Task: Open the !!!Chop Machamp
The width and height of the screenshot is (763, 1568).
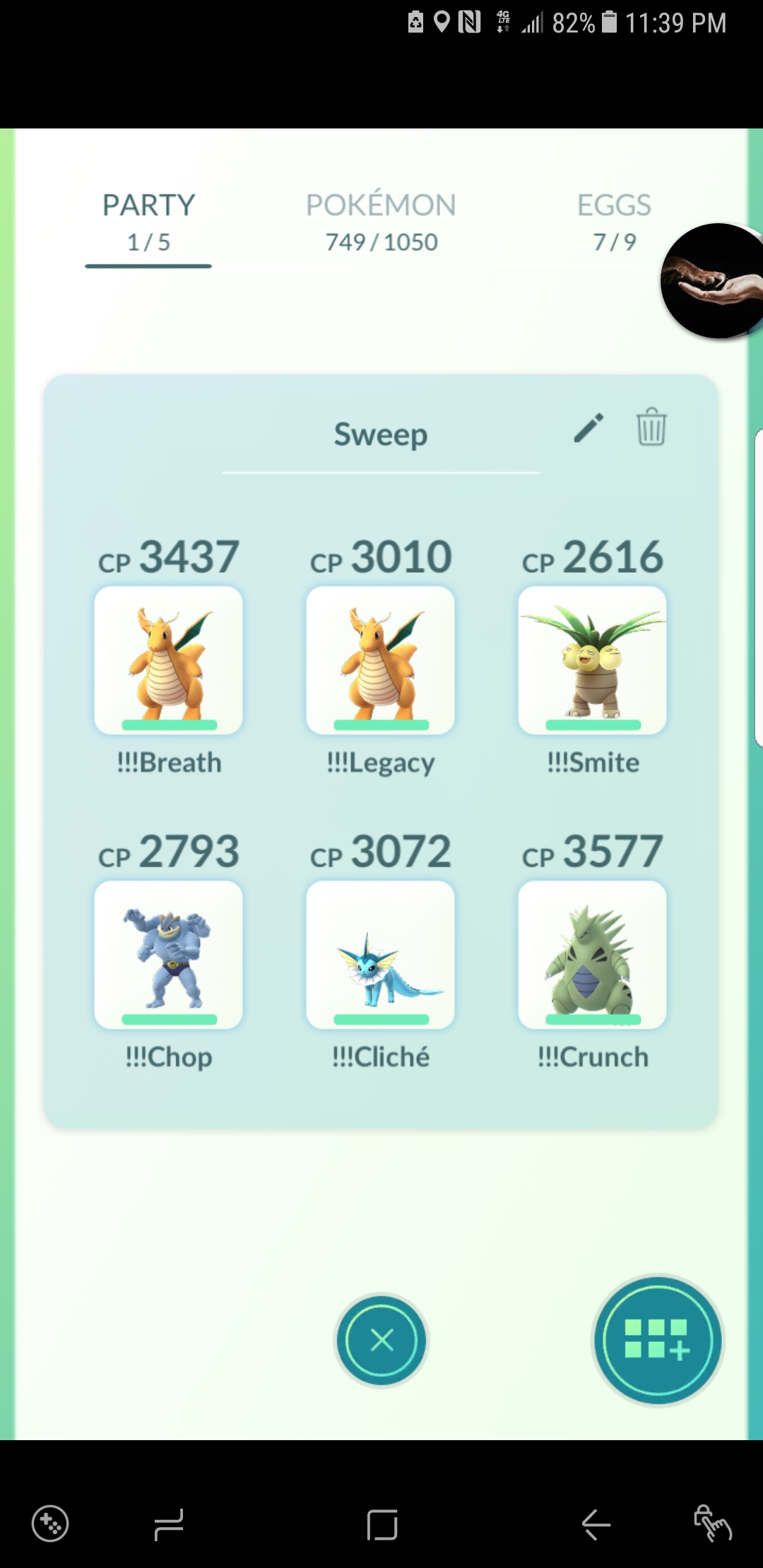Action: (x=169, y=955)
